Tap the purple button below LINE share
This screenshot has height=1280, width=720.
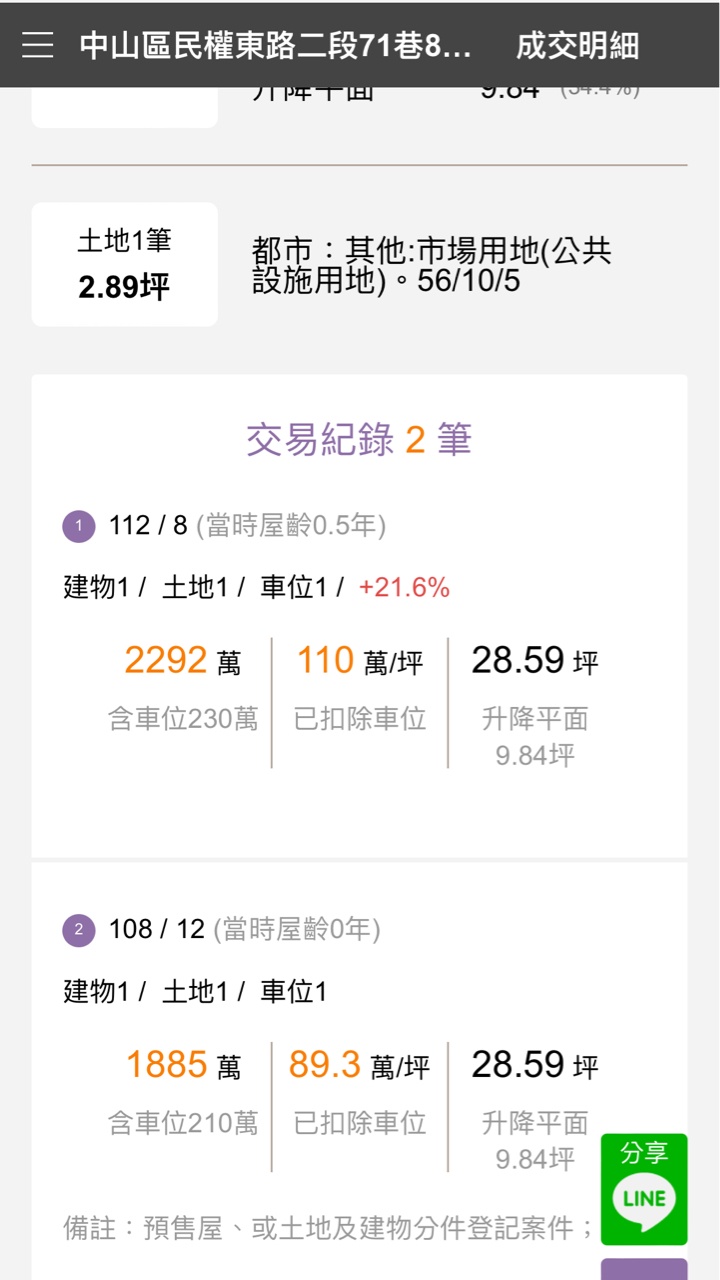(x=644, y=1269)
